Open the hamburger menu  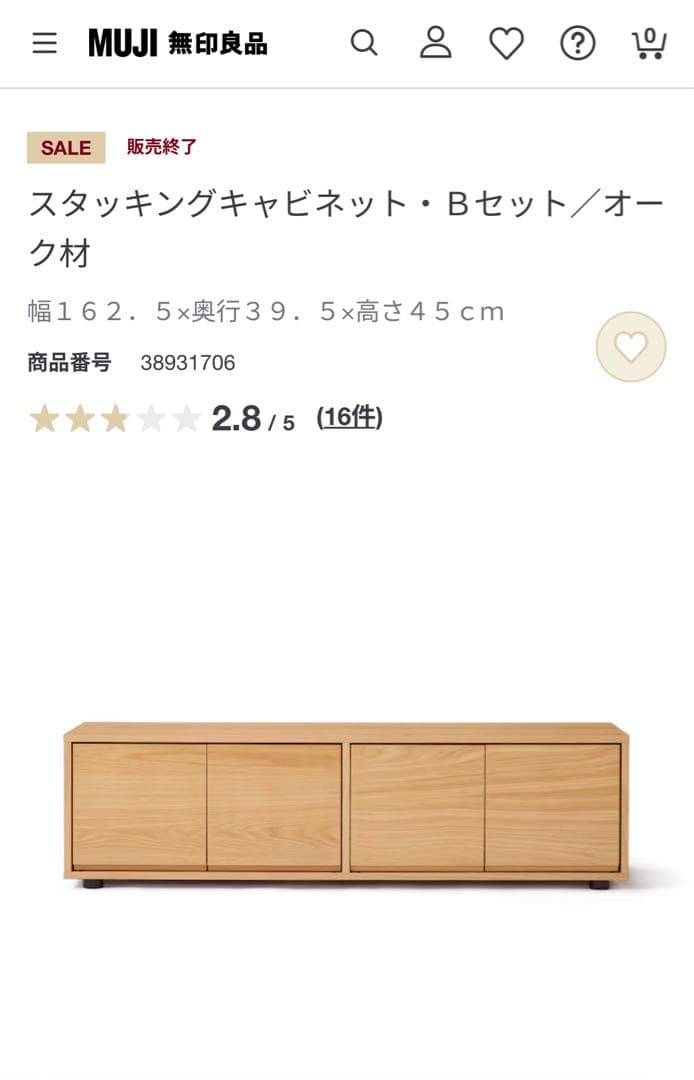point(44,43)
